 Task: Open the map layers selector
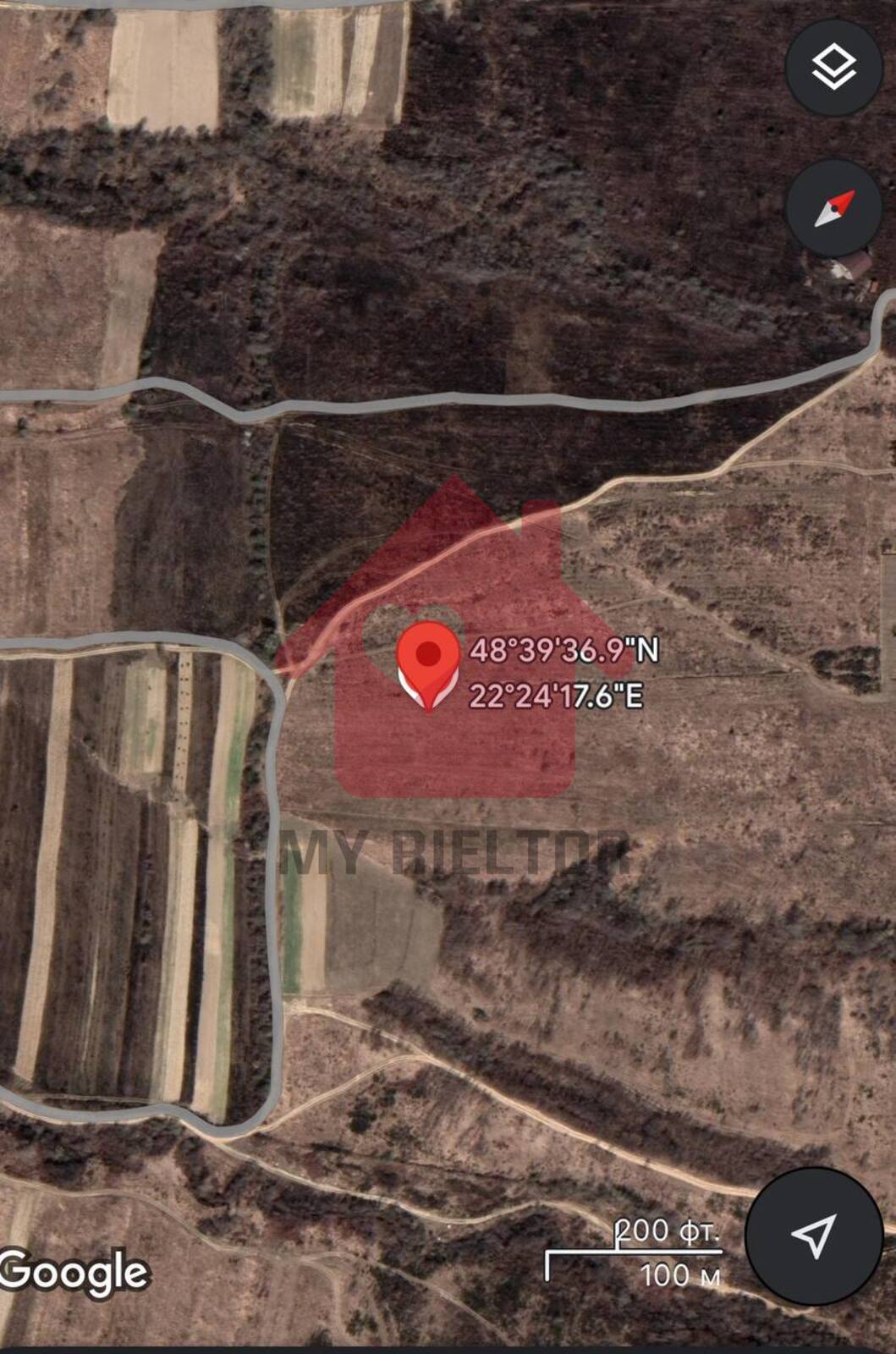pos(833,67)
